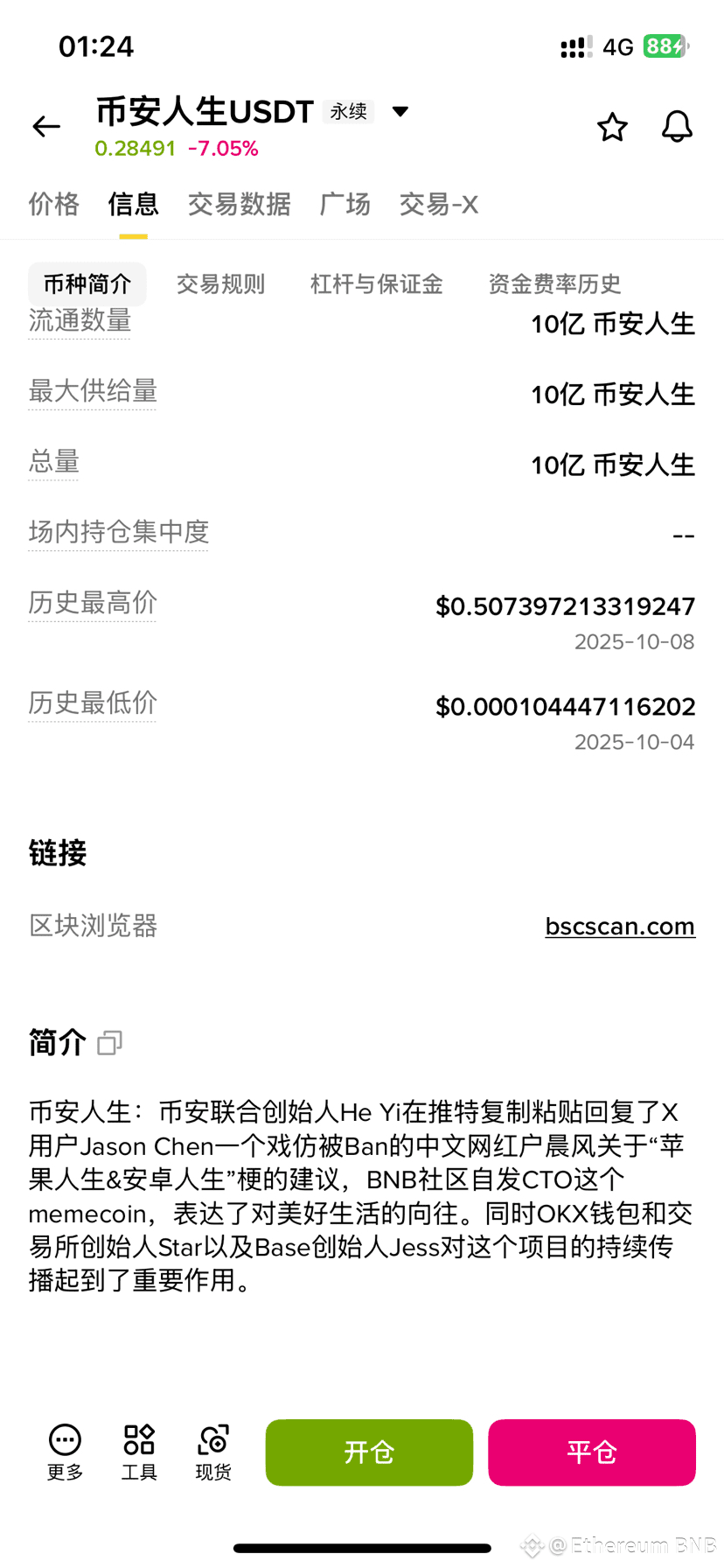Tap the pink 平仓 button
Viewport: 724px width, 1568px height.
[592, 1452]
